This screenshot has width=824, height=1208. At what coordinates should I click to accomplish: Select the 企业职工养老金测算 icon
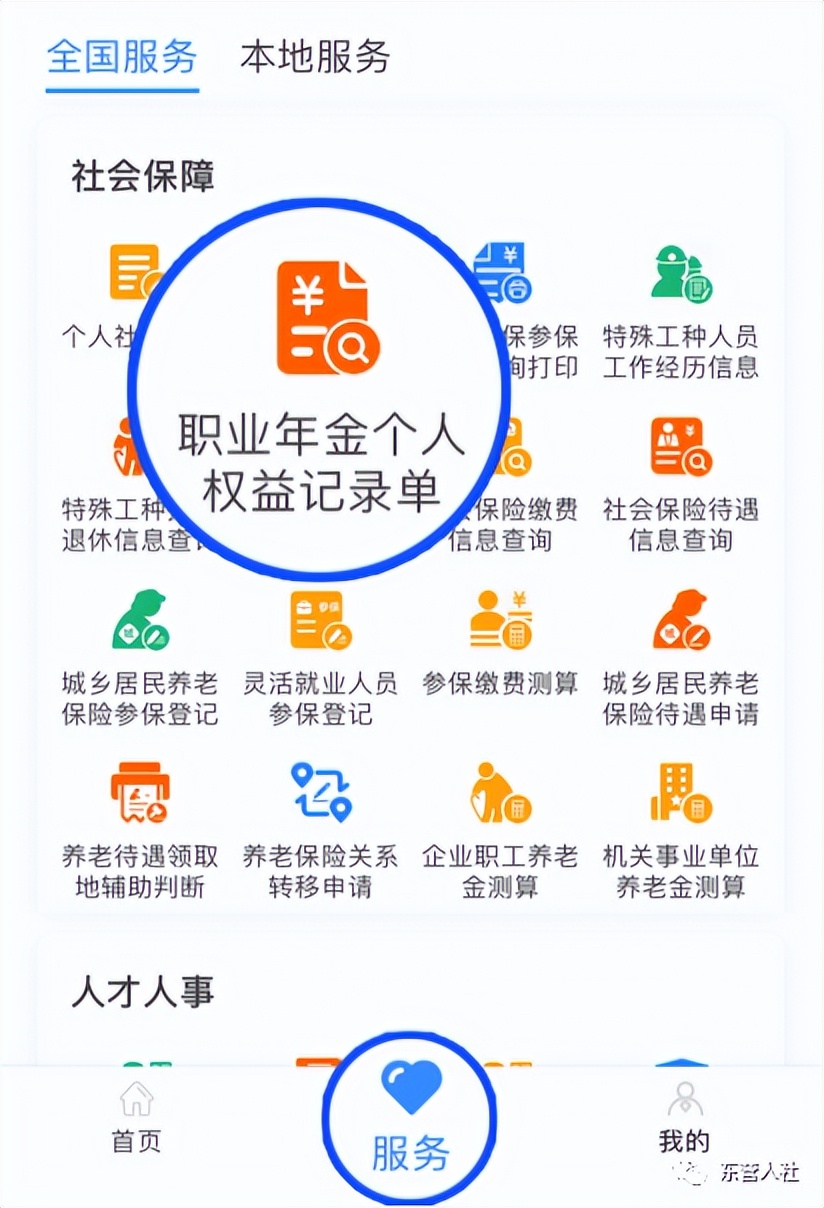(500, 793)
